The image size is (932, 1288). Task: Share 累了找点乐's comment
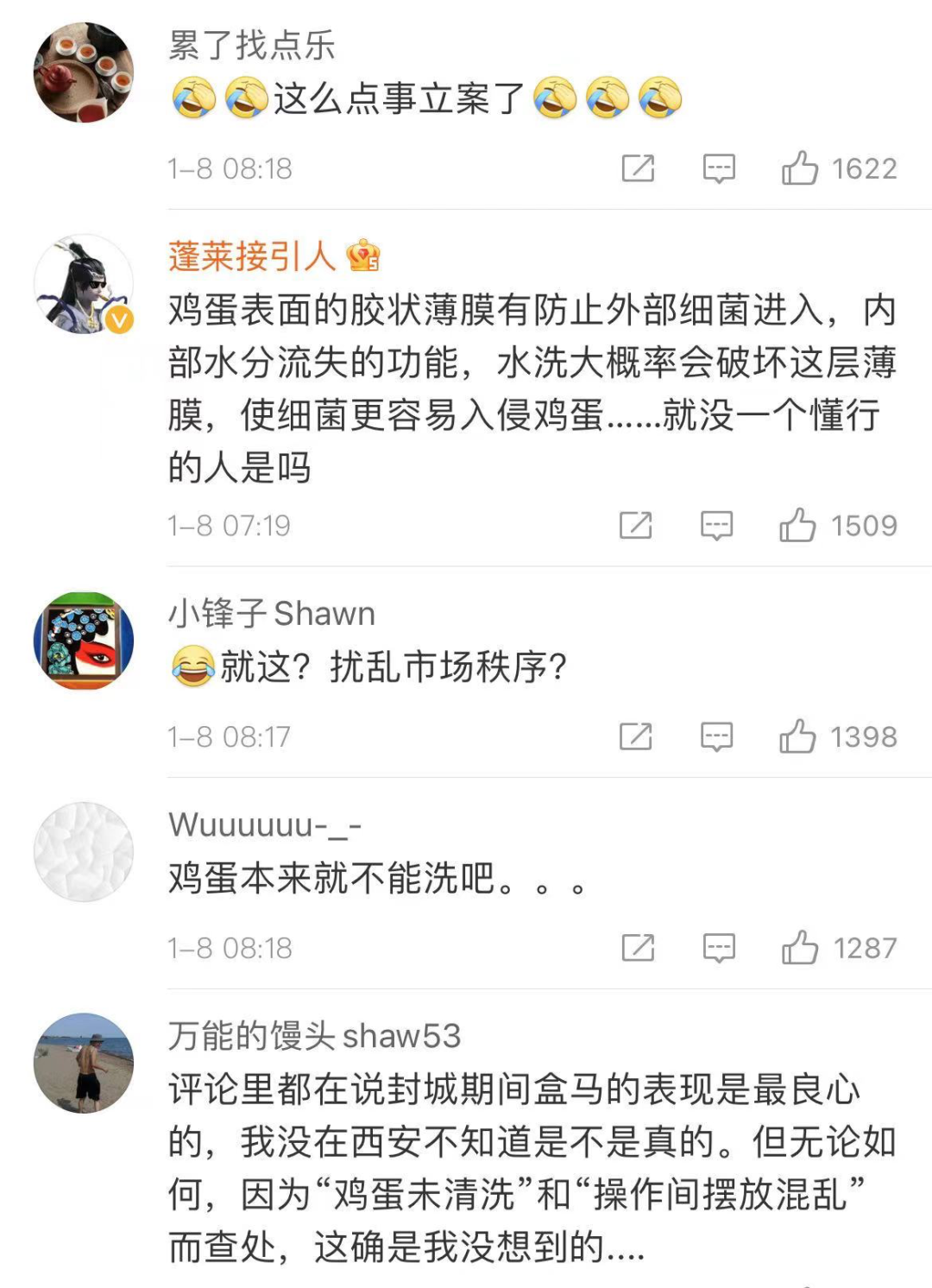coord(639,168)
